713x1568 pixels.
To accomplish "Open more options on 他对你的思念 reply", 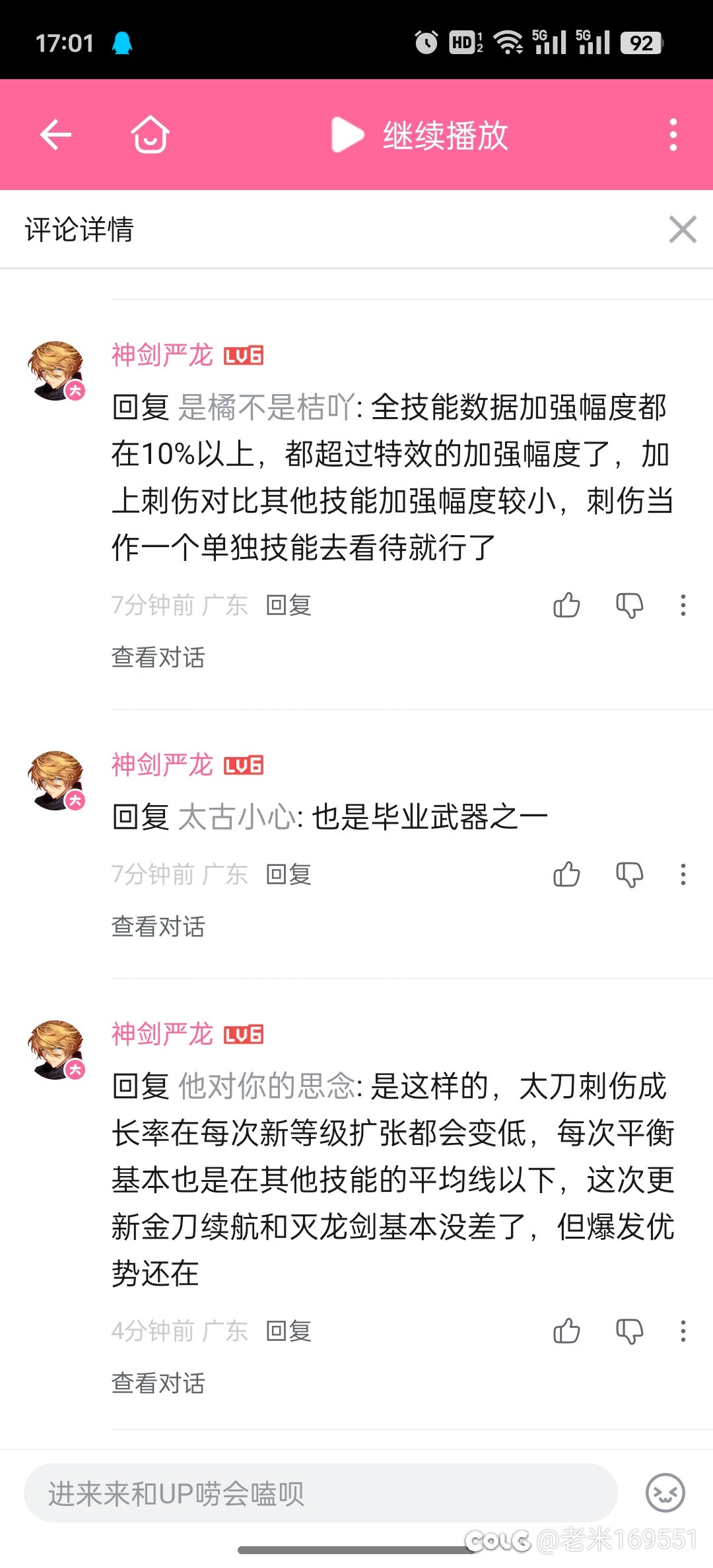I will pyautogui.click(x=683, y=1331).
